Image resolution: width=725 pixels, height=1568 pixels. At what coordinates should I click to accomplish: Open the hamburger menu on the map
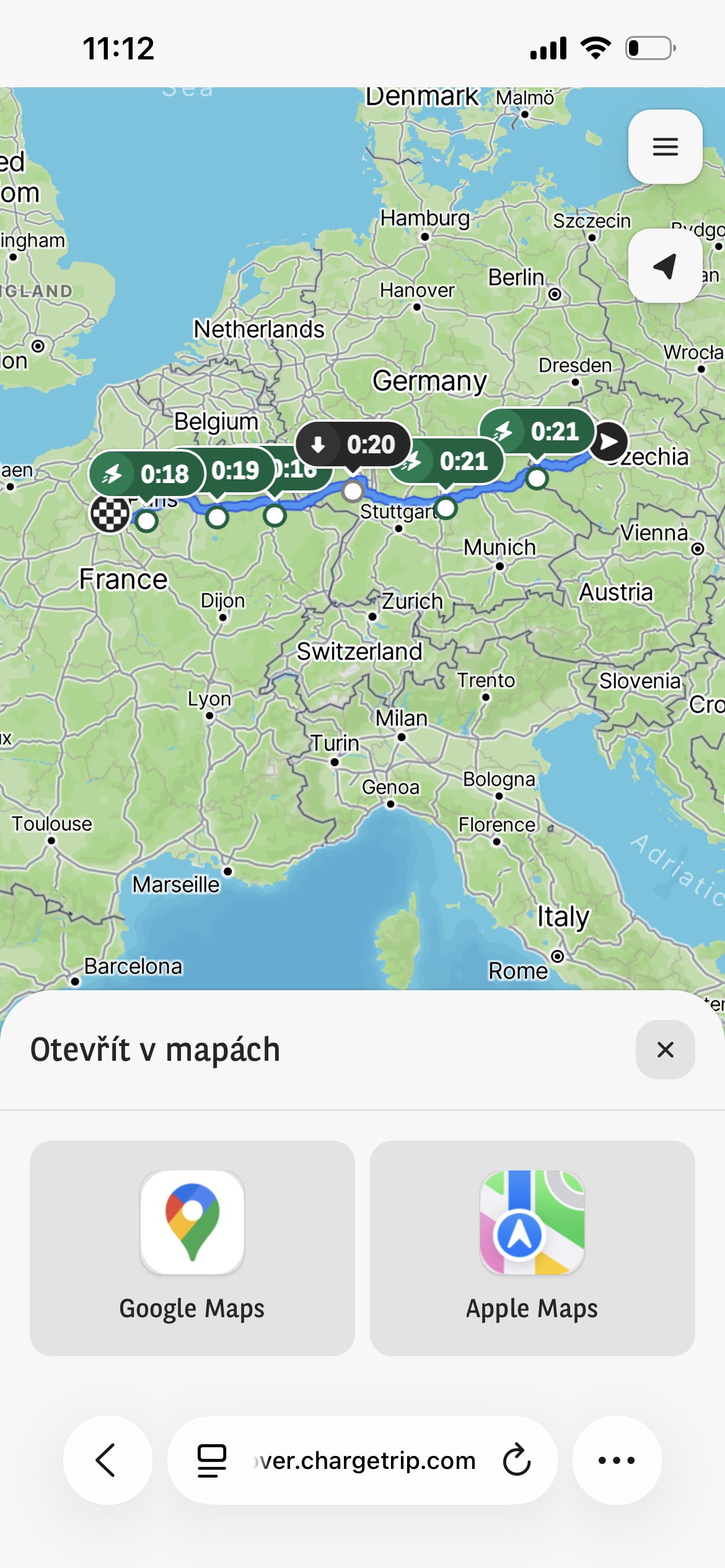coord(665,147)
